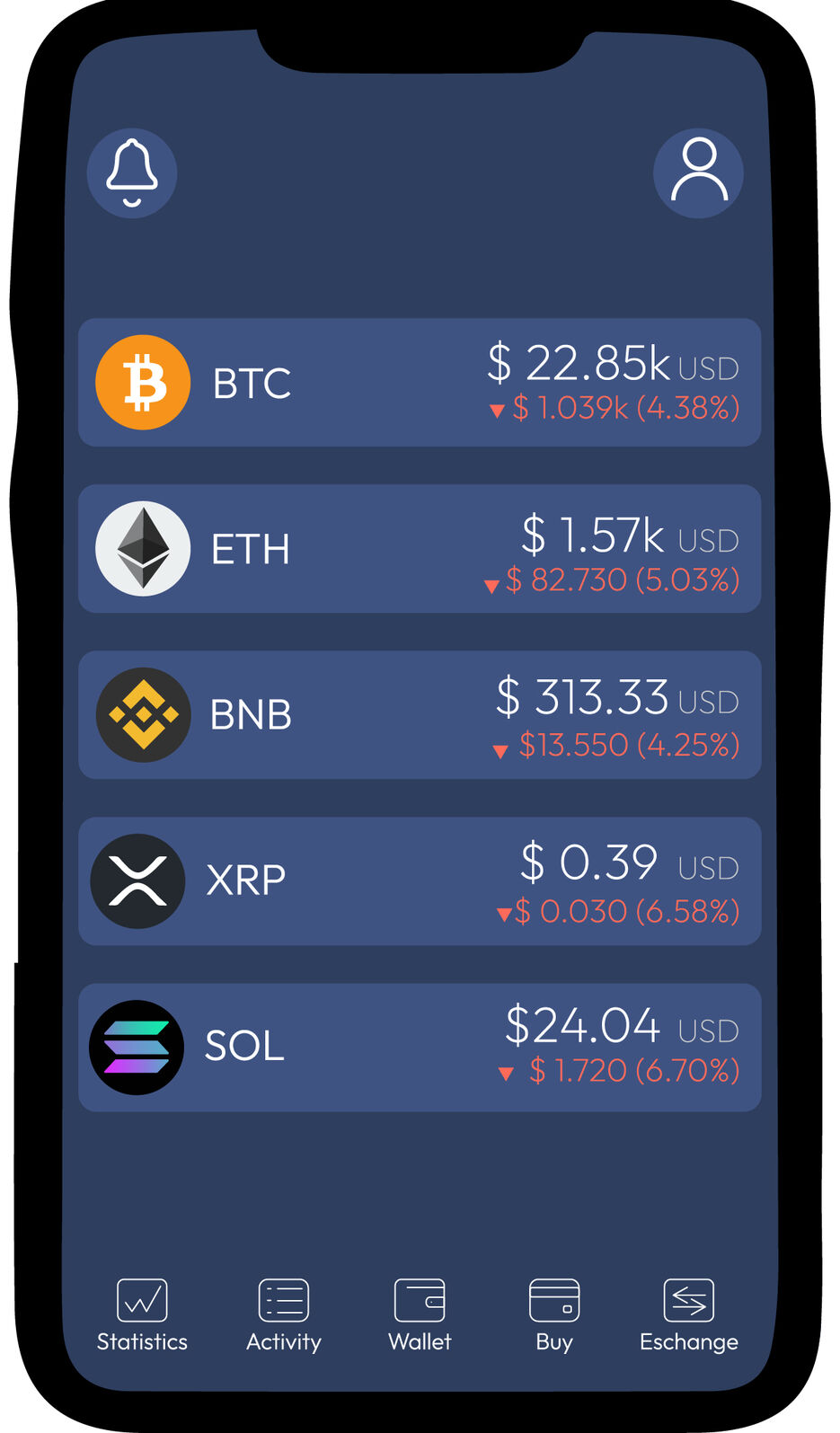This screenshot has height=1433, width=840.
Task: Open the user profile icon
Action: [698, 172]
